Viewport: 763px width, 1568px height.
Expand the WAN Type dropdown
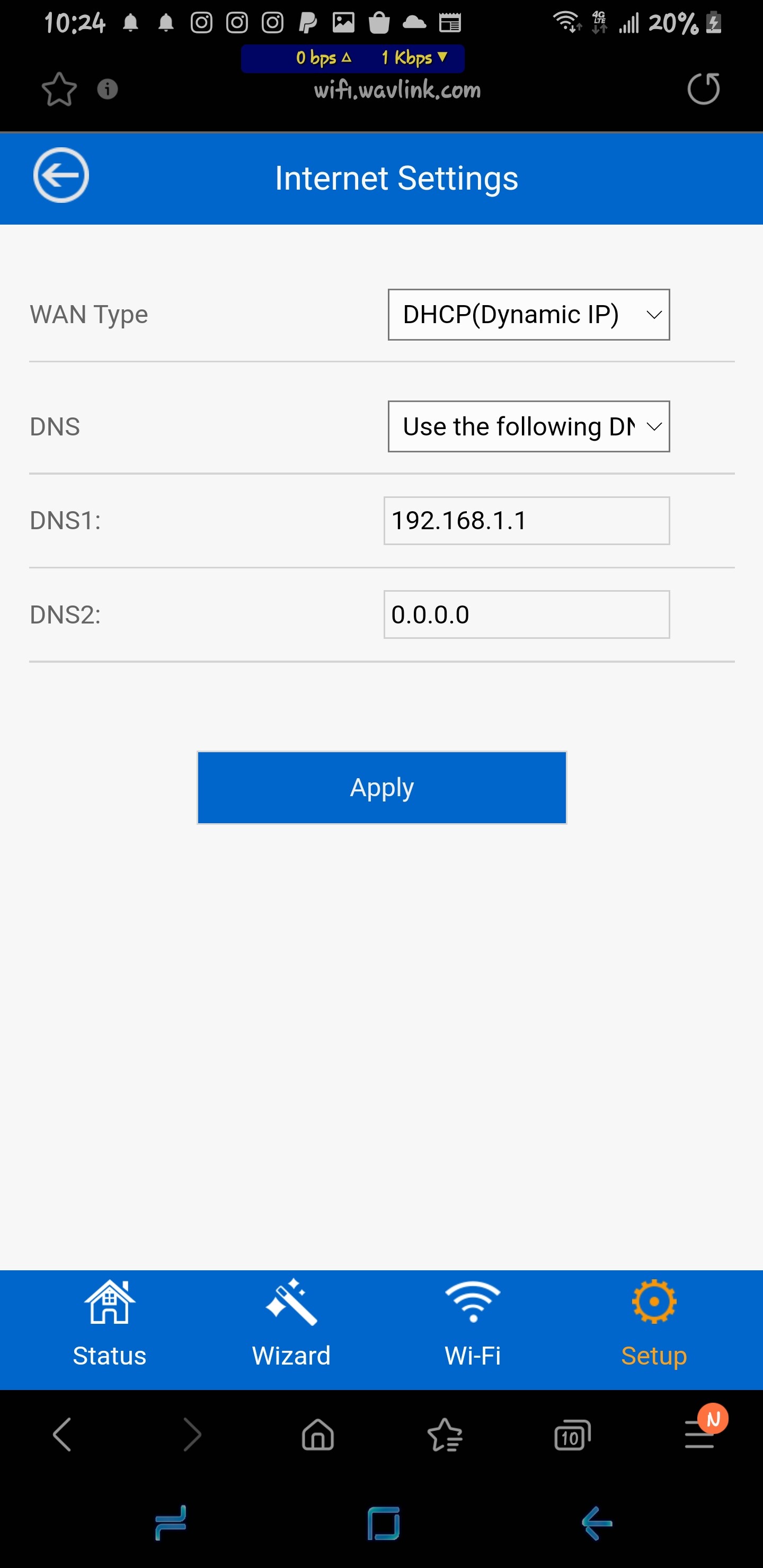click(528, 315)
